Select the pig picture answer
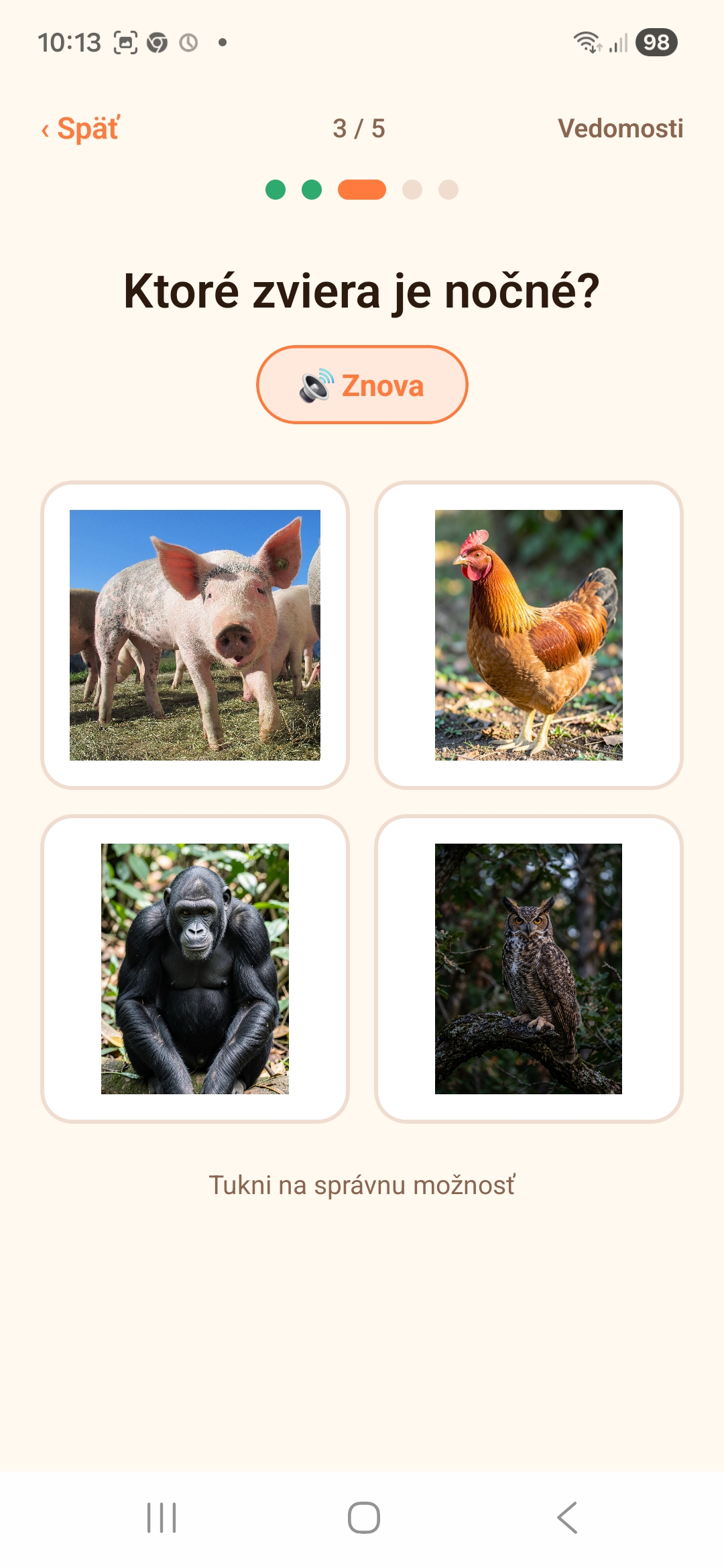Screen dimensions: 724x1568 [195, 635]
